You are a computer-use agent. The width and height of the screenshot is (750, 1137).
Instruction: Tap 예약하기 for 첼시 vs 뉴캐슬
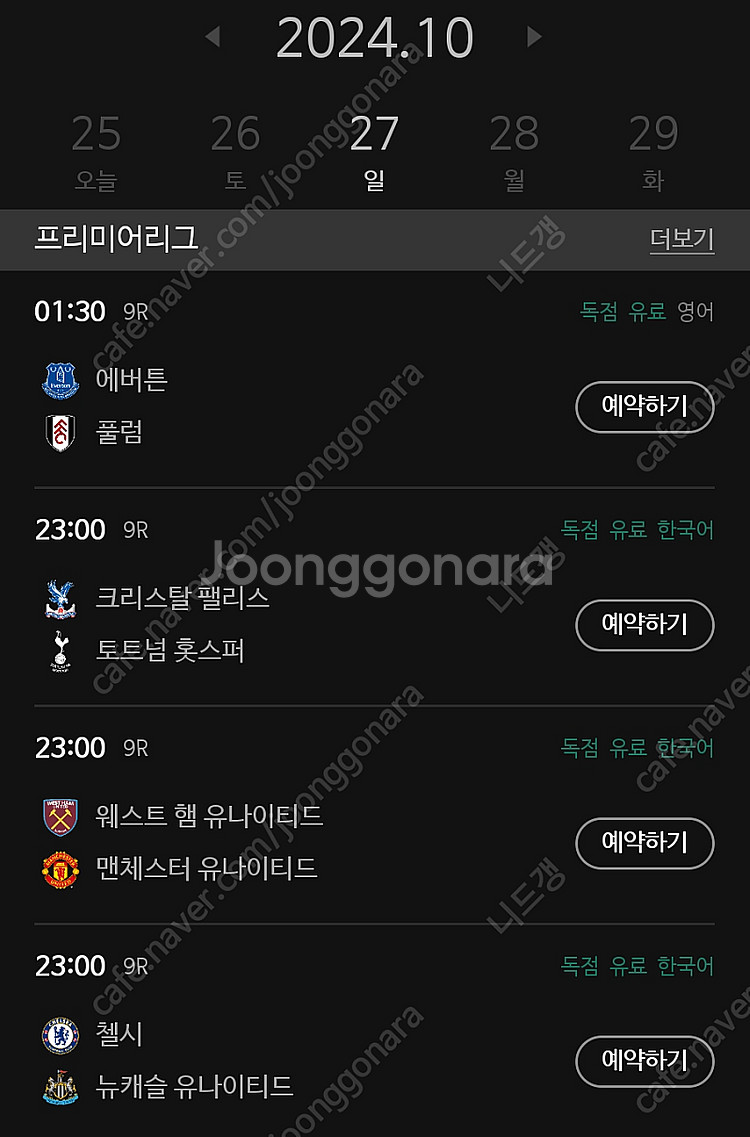(x=644, y=1060)
